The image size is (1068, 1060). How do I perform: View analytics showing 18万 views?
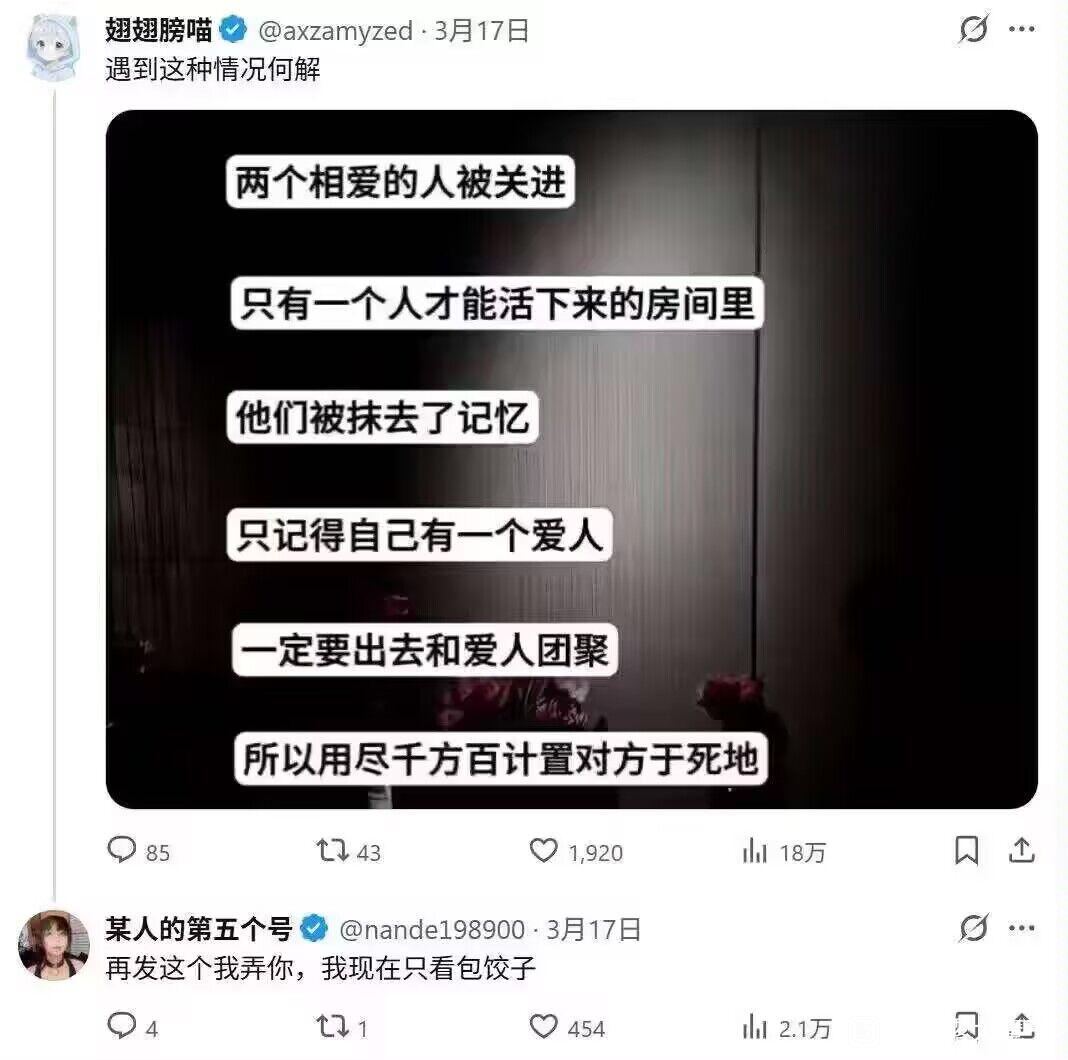click(x=755, y=852)
